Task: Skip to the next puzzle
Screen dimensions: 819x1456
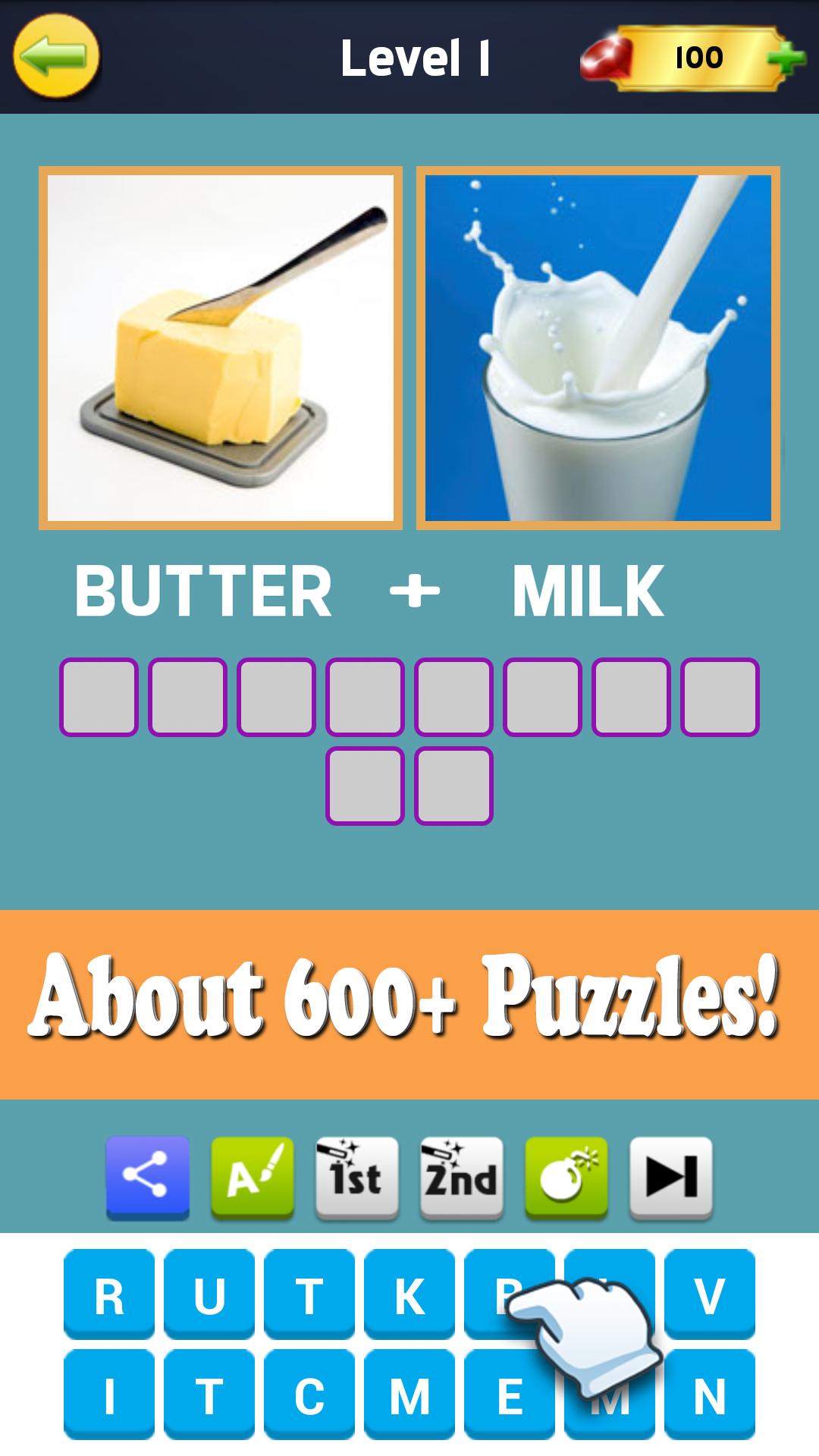Action: [671, 1177]
